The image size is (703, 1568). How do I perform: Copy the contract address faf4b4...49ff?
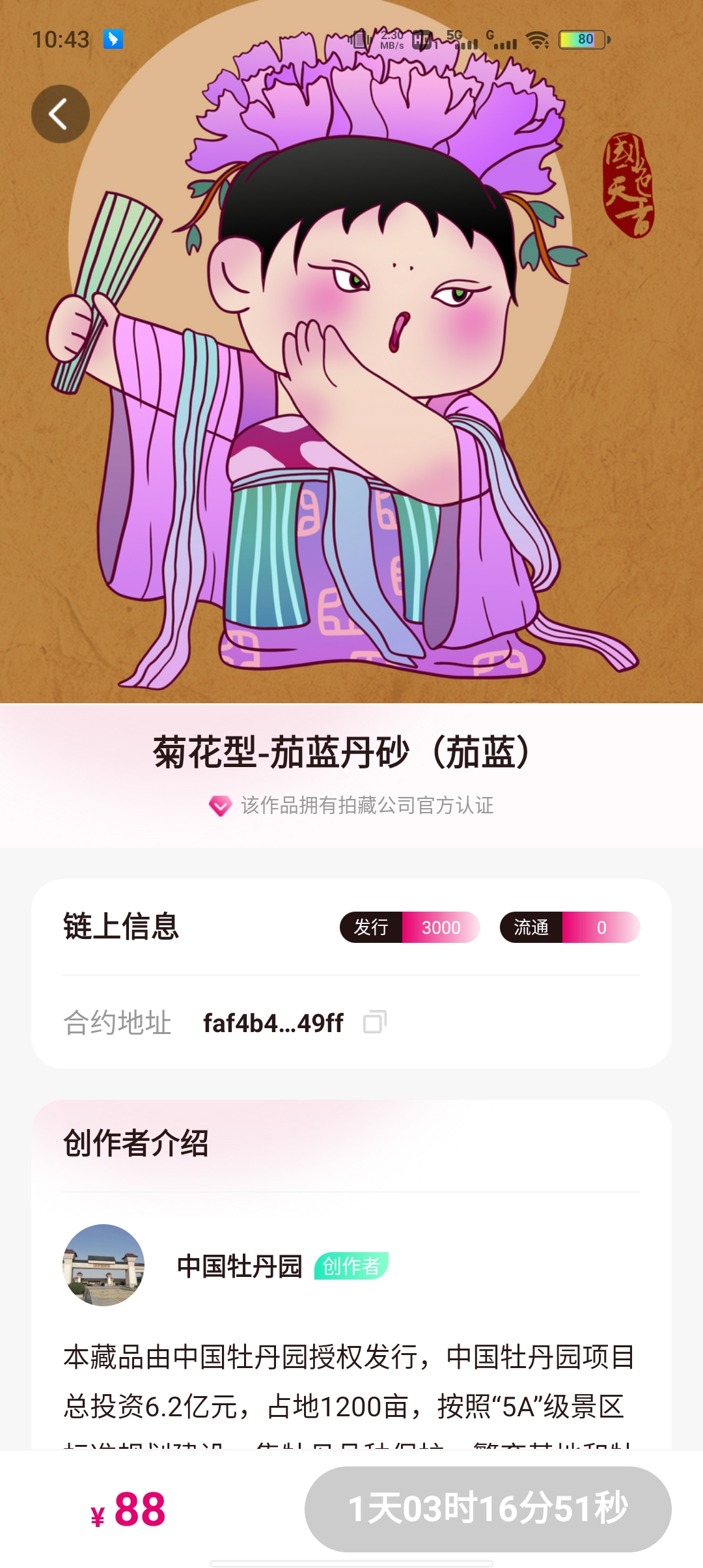tap(375, 1022)
